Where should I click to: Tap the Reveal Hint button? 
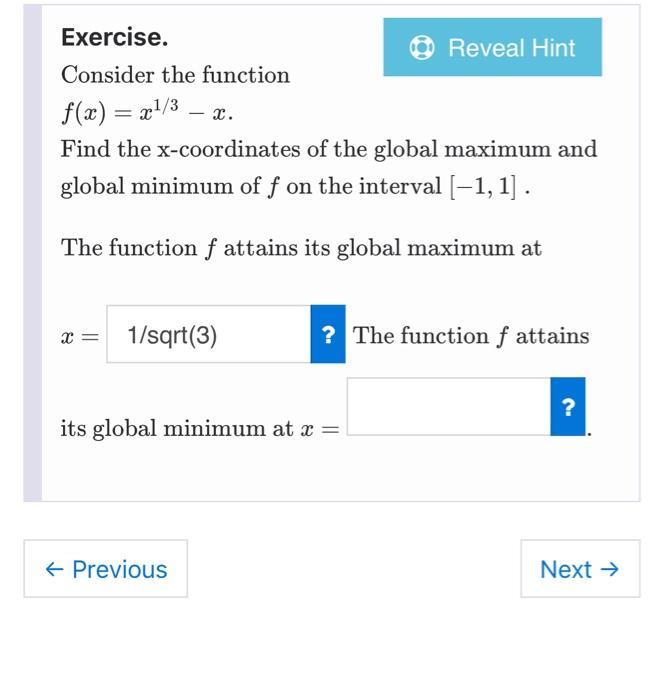coord(492,47)
